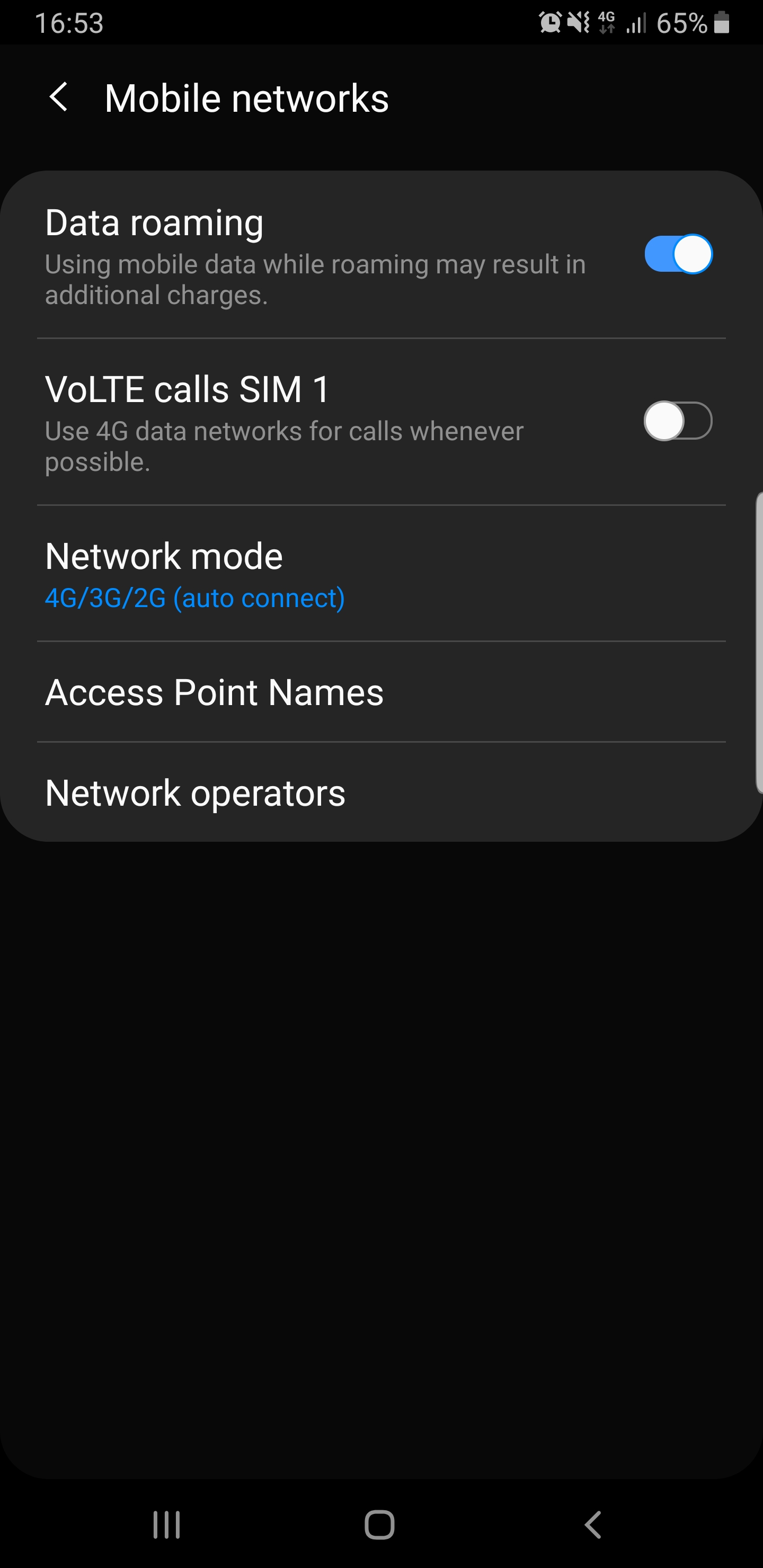Check the alarm icon in the status bar
Image resolution: width=763 pixels, height=1568 pixels.
(x=550, y=23)
